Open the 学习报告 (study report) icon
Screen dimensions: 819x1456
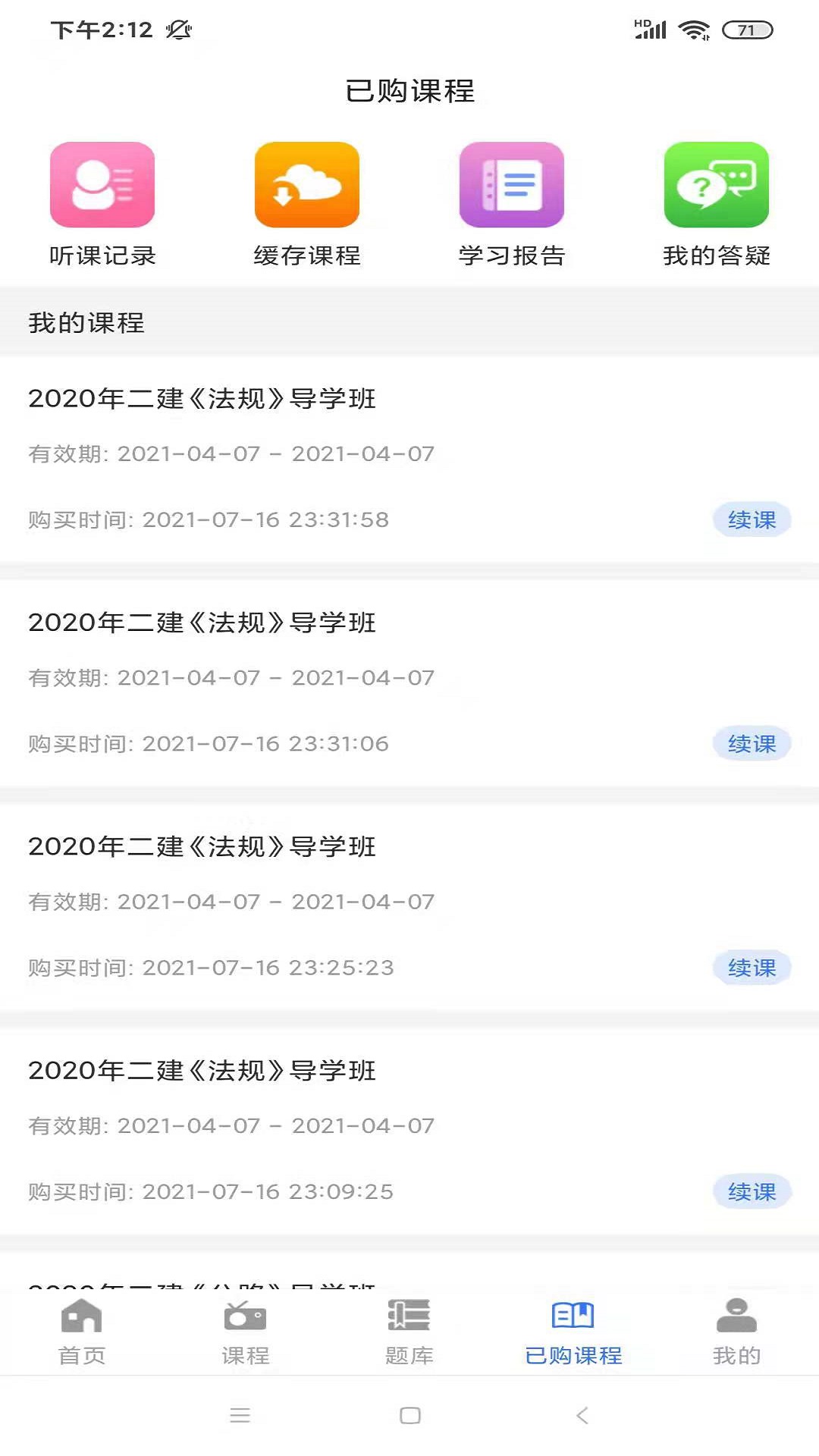point(512,184)
